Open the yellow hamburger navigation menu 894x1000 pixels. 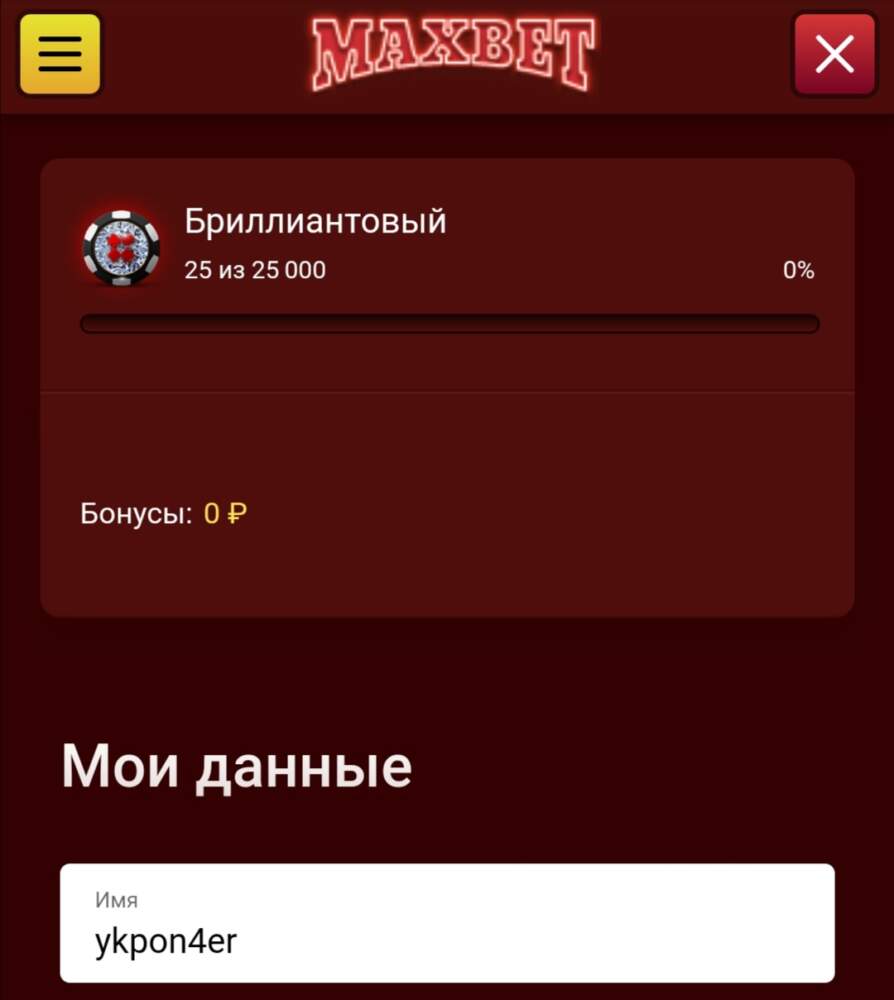tap(60, 55)
